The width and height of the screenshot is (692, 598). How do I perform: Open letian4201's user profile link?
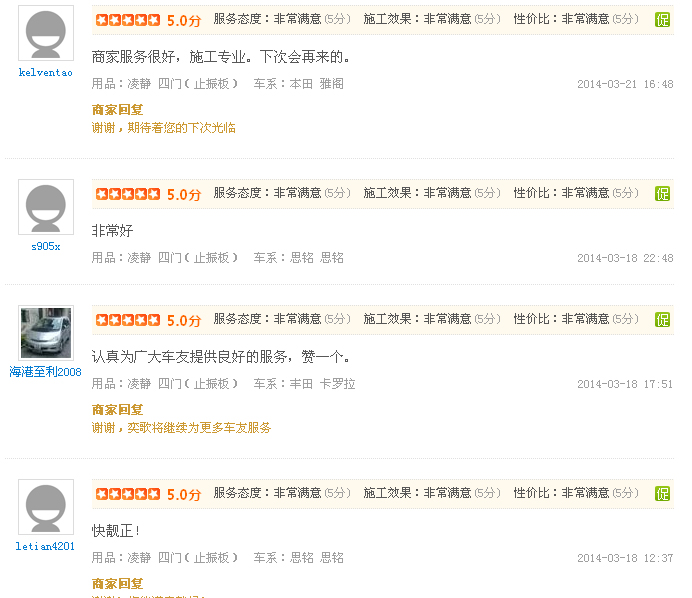point(45,546)
